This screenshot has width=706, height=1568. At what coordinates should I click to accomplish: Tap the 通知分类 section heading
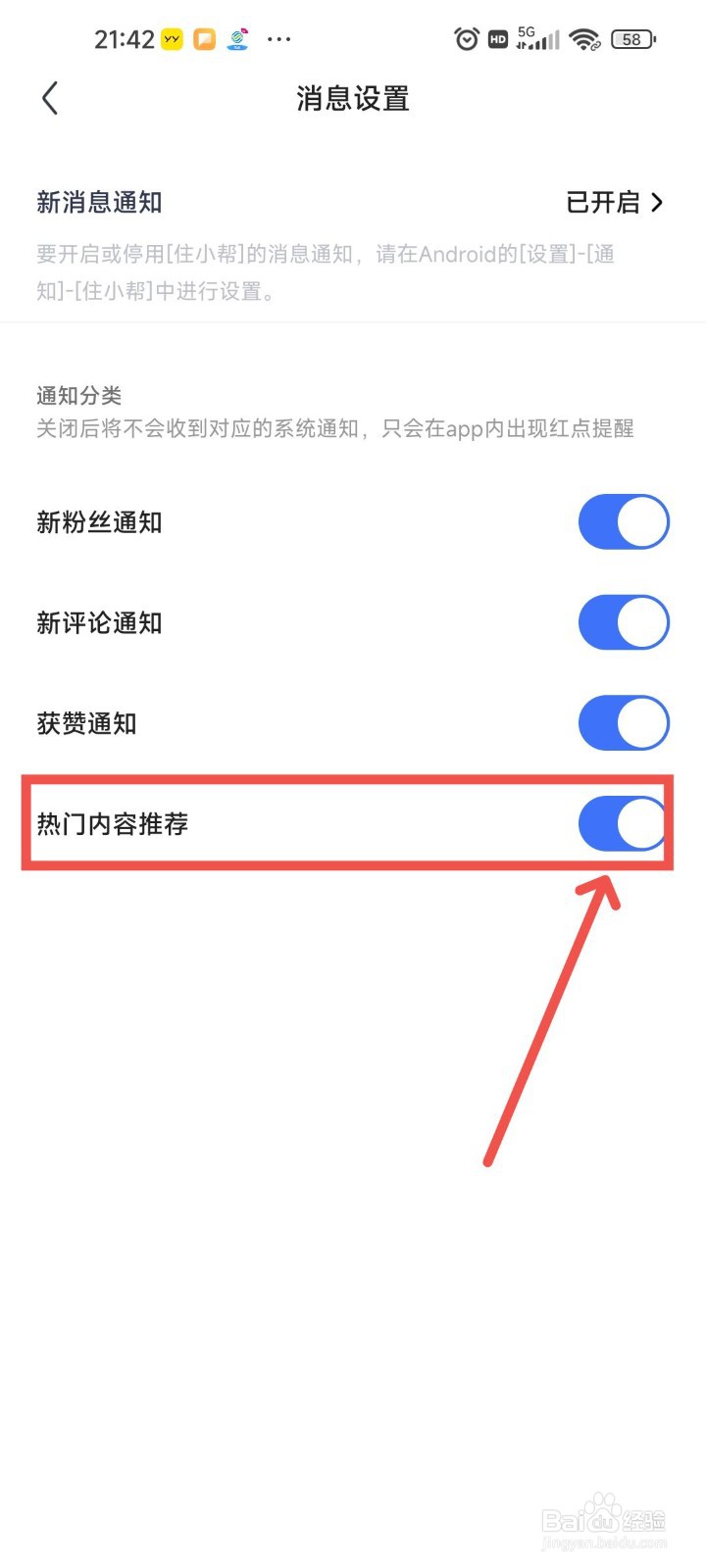pos(77,396)
